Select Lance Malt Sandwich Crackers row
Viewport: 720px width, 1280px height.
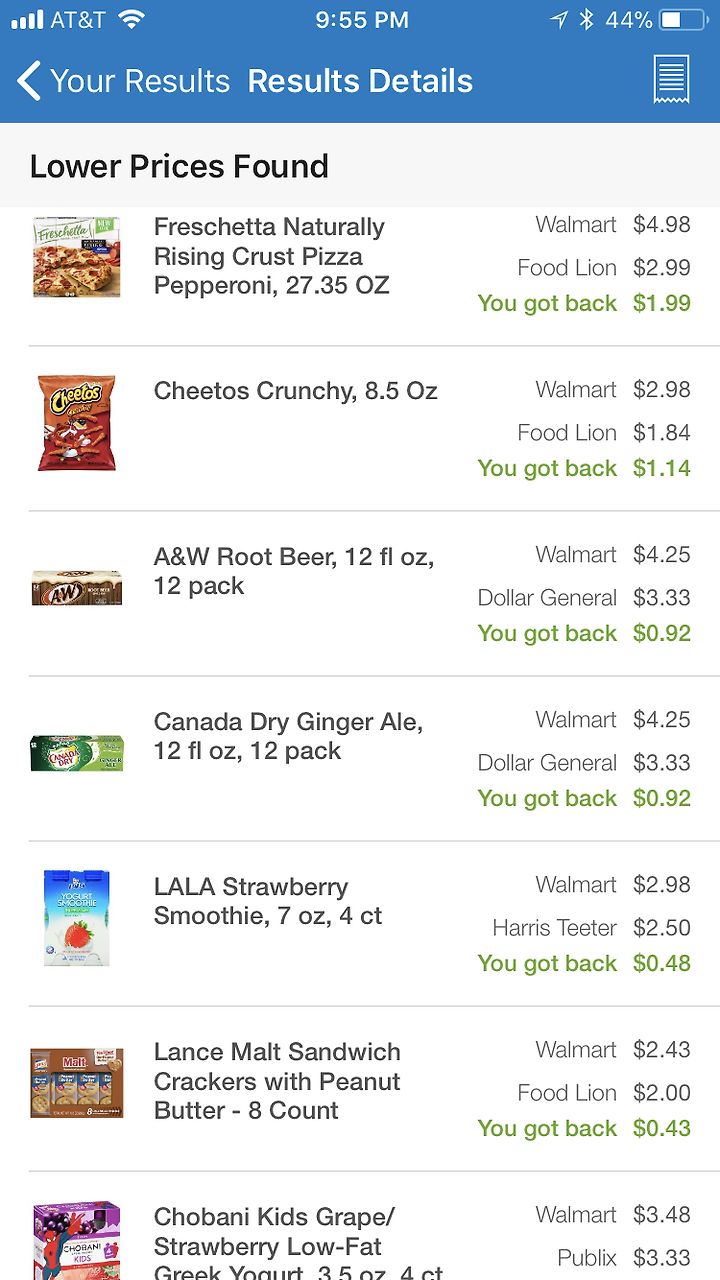tap(360, 1089)
